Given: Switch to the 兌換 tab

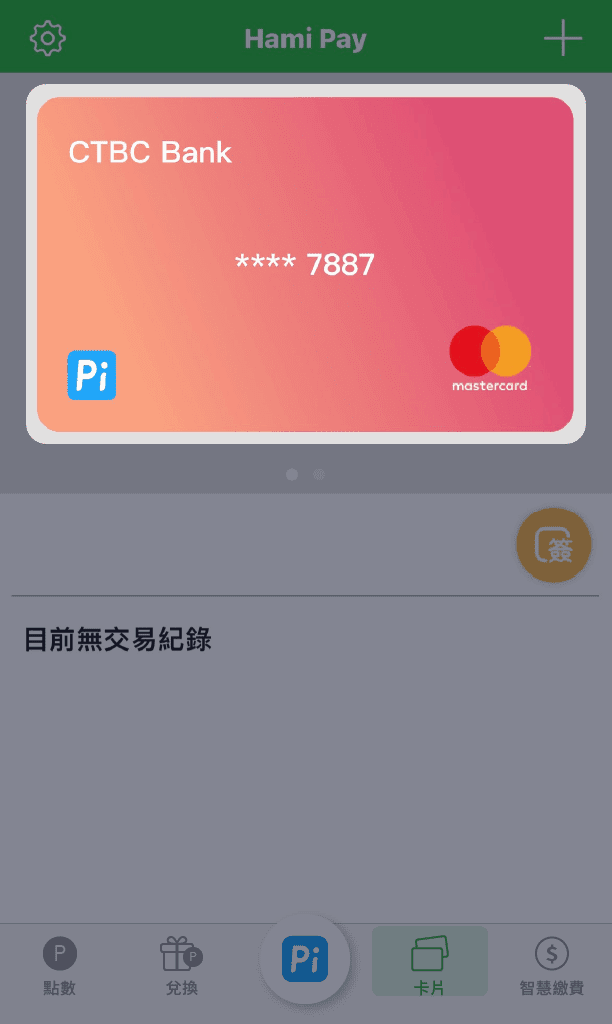Looking at the screenshot, I should coord(182,966).
